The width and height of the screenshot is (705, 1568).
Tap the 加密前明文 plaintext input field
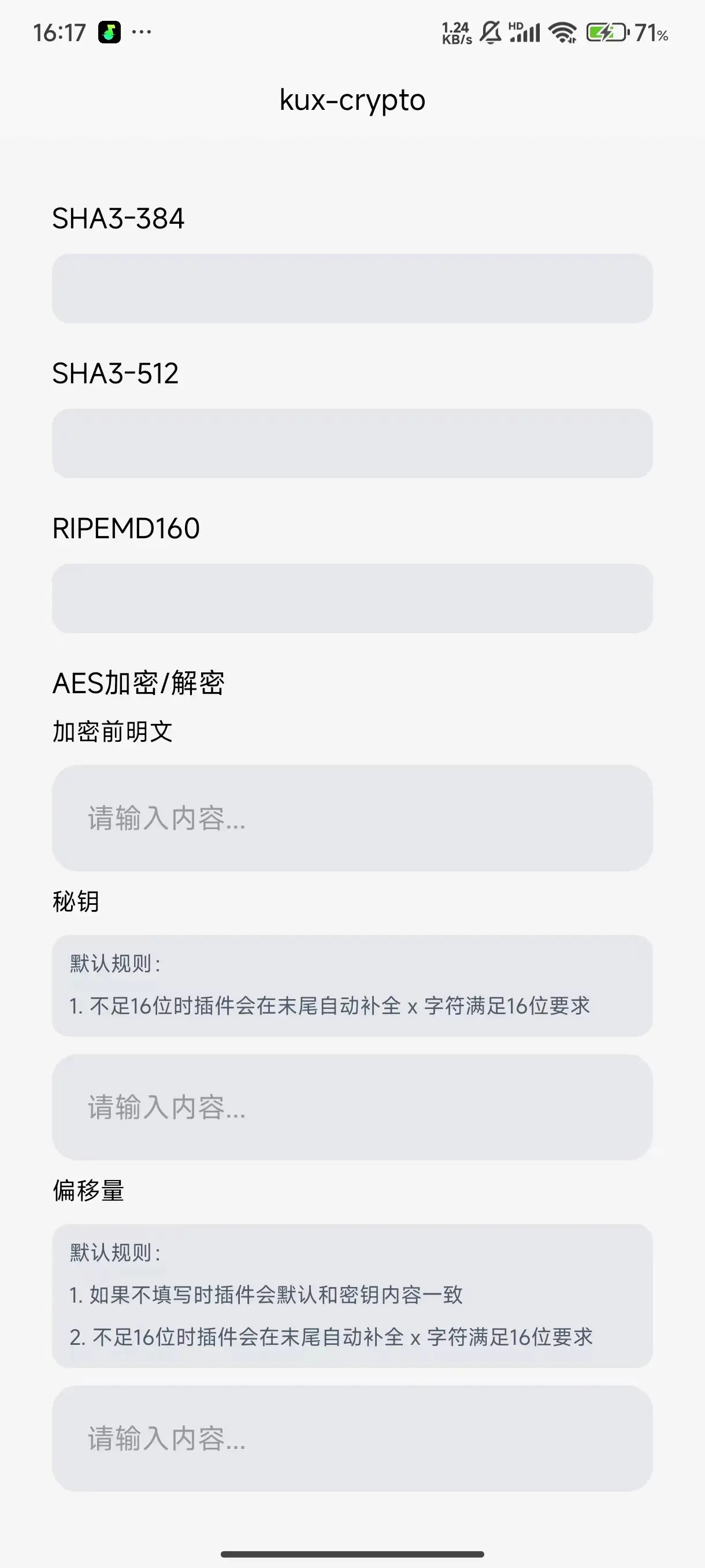click(352, 818)
